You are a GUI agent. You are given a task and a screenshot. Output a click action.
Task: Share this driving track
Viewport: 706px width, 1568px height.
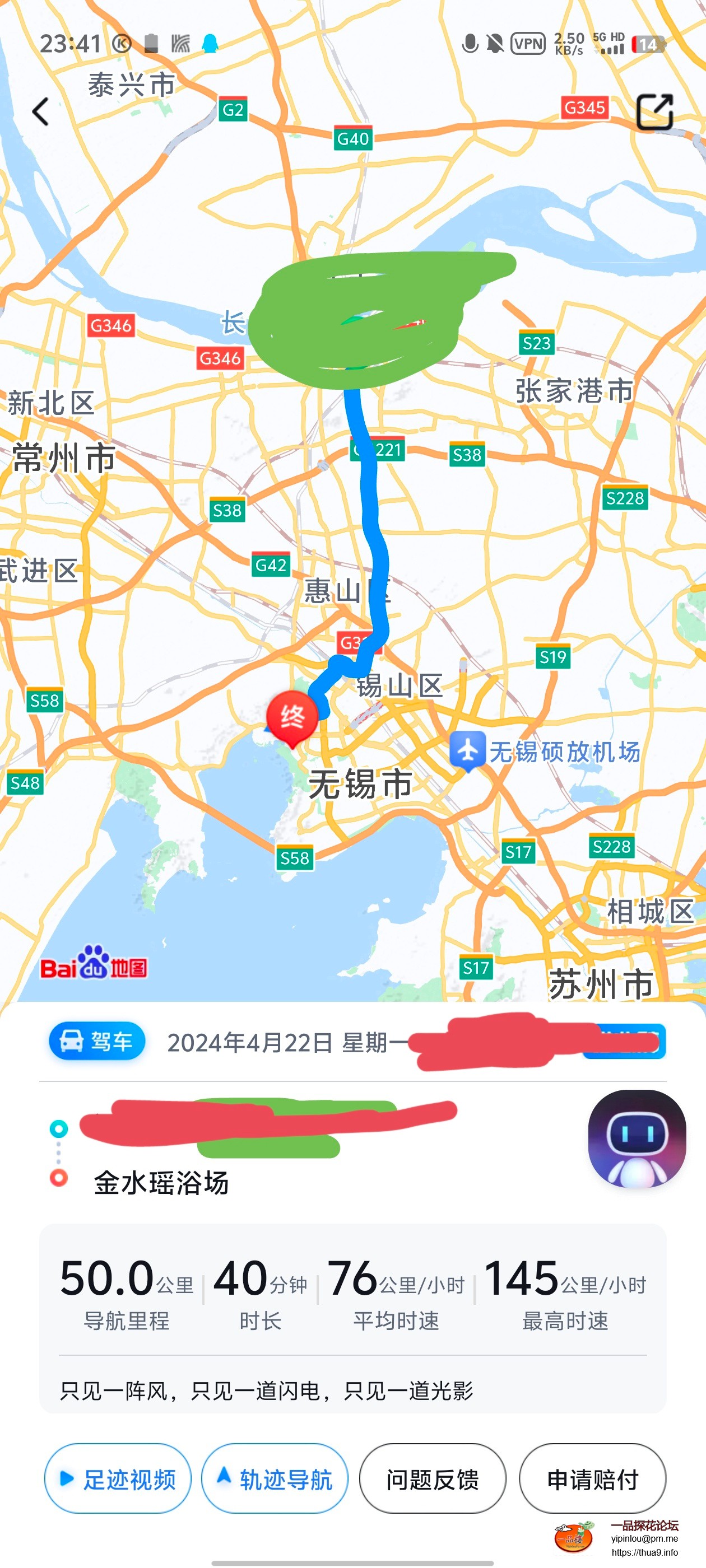[654, 112]
